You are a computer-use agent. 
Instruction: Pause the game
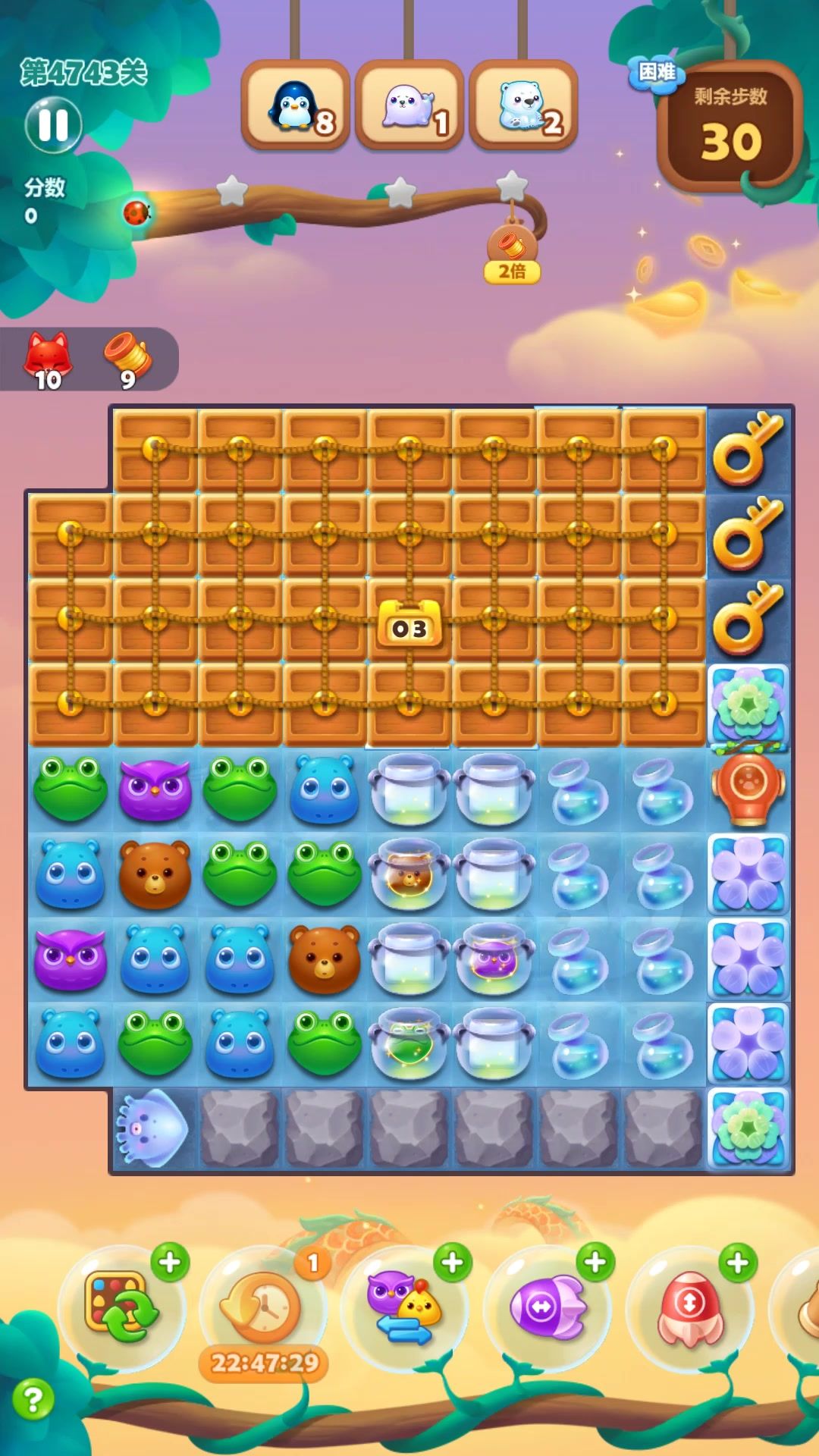53,125
